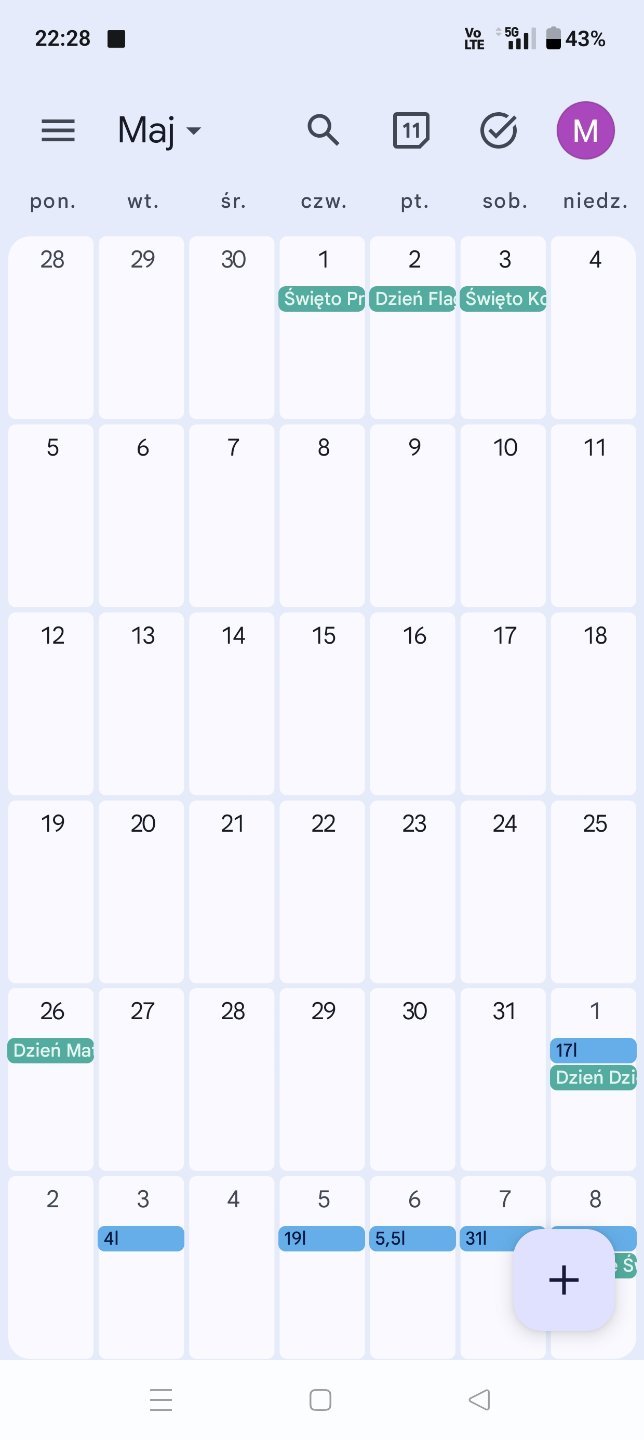
Task: Open the Dzień Dz event on June 1
Action: 593,1077
